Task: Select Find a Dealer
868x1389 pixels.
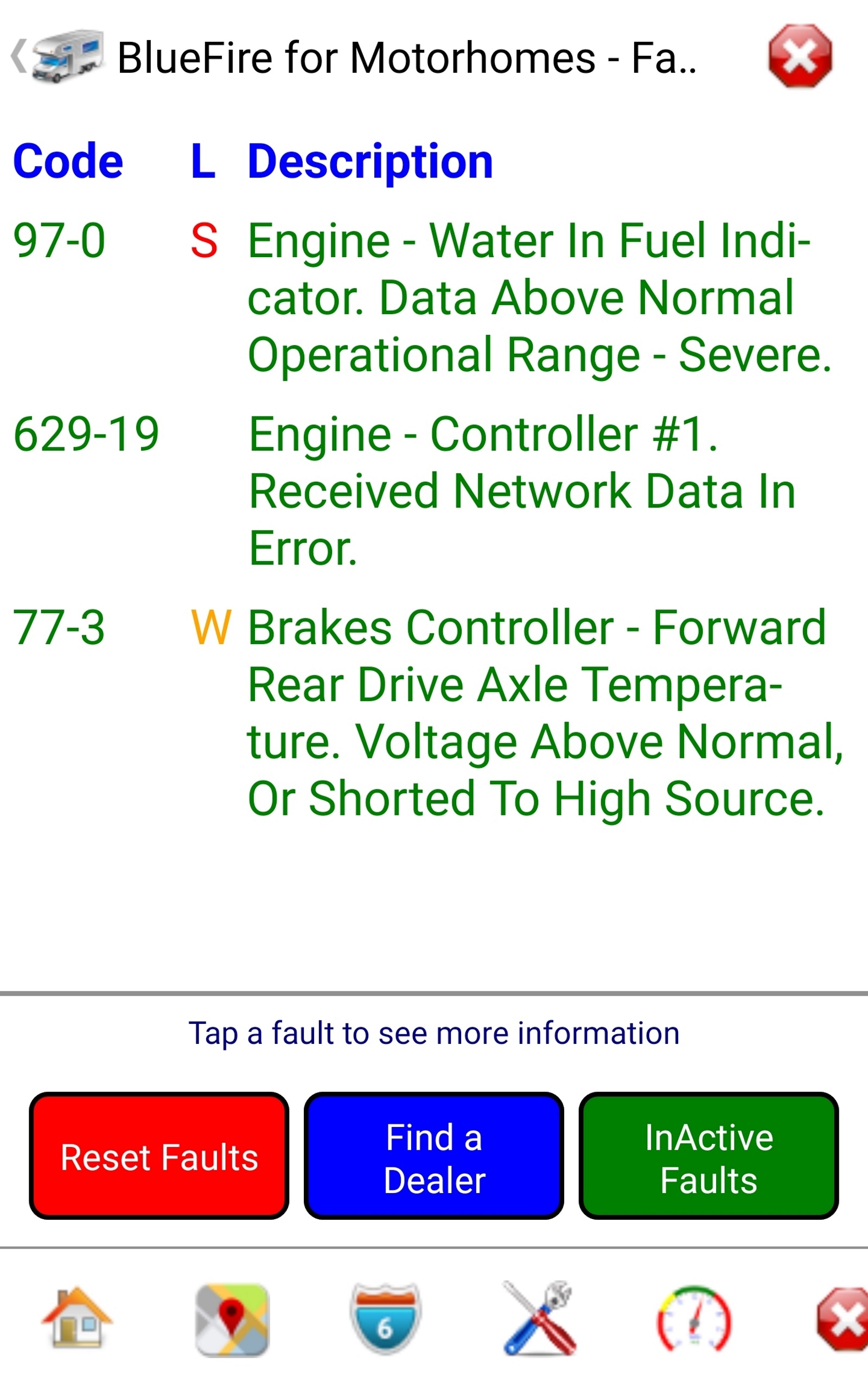Action: (433, 1157)
